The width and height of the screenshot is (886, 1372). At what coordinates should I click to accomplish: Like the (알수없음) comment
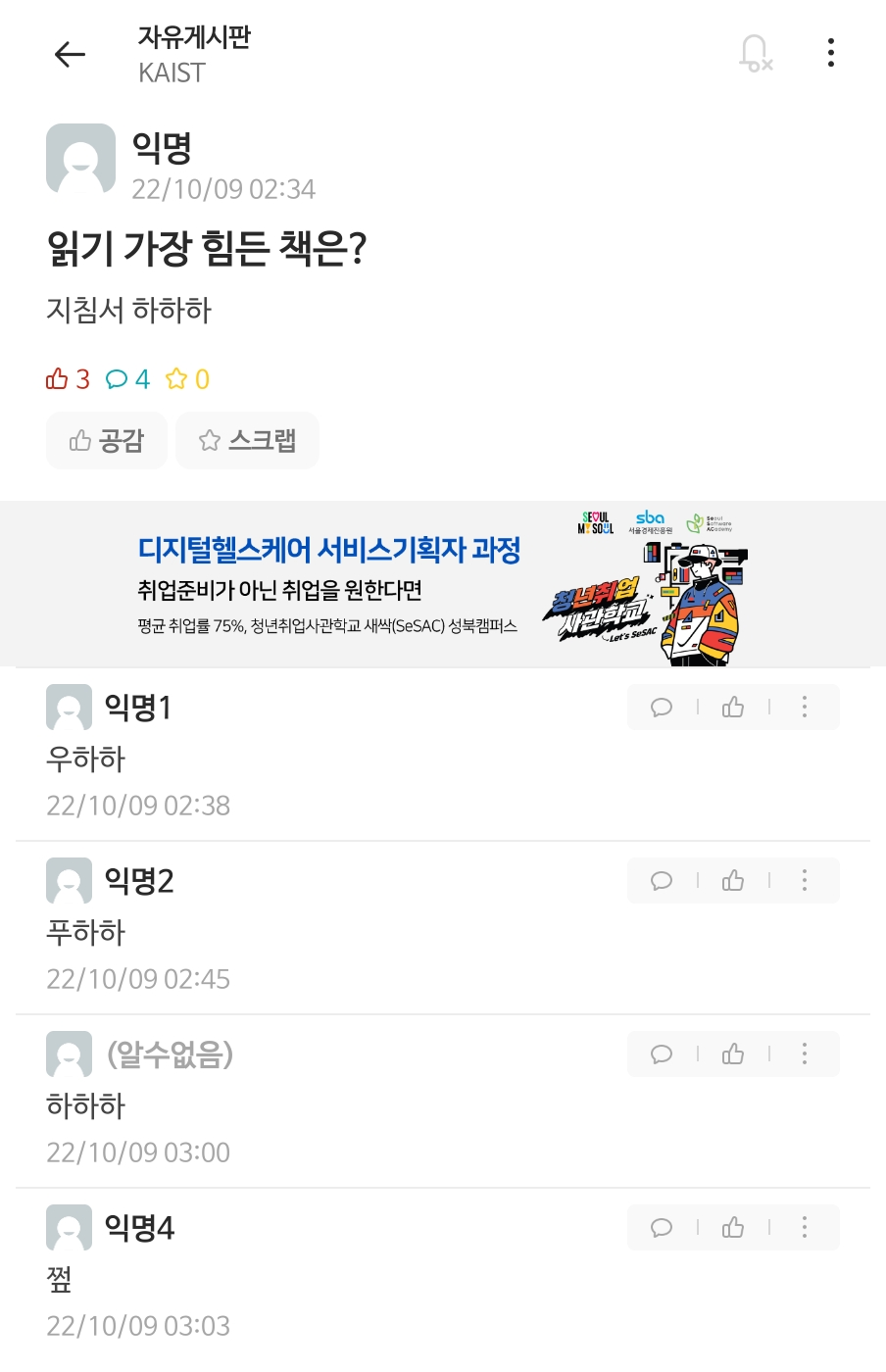[733, 1054]
